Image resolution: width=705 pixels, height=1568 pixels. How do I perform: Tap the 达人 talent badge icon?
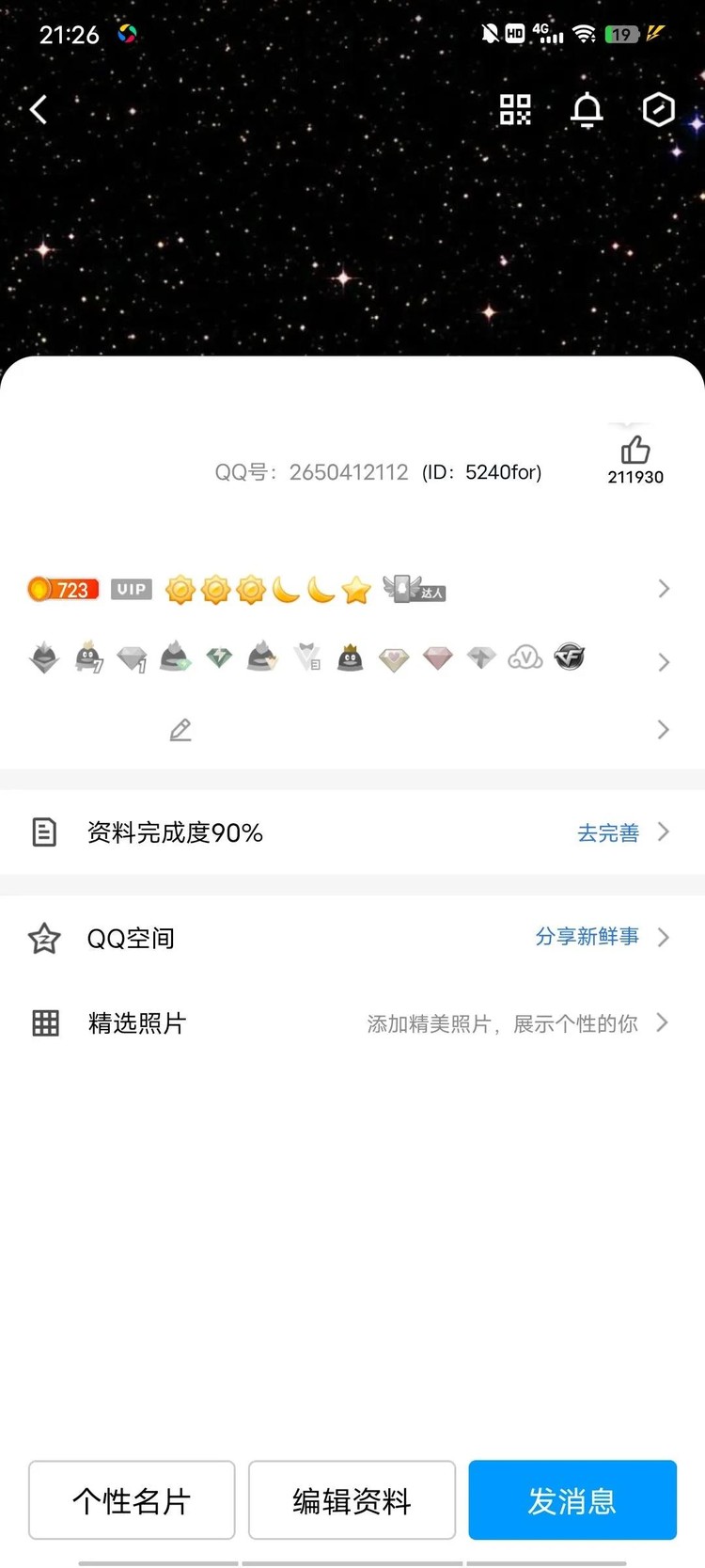(x=415, y=589)
